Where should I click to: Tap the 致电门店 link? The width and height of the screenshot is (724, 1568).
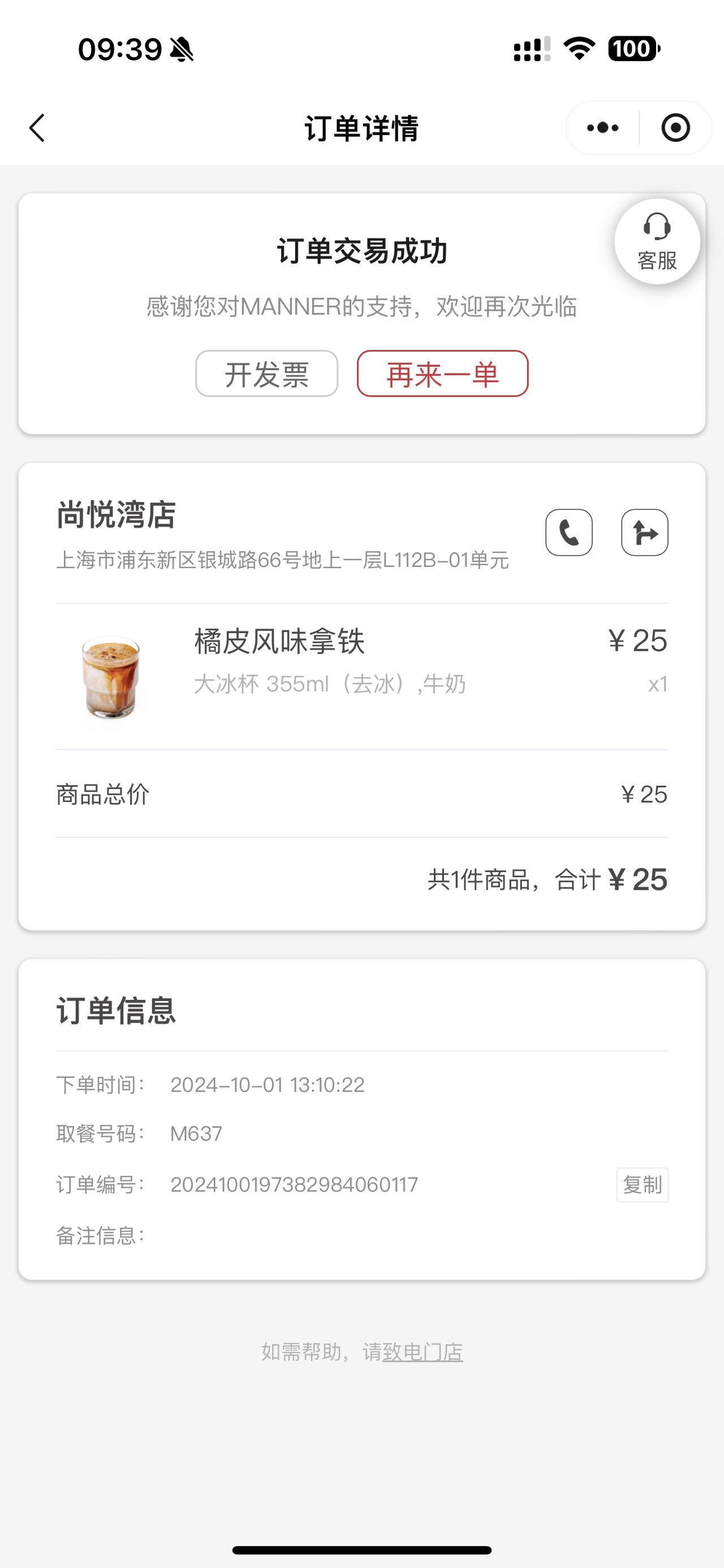click(x=423, y=1352)
